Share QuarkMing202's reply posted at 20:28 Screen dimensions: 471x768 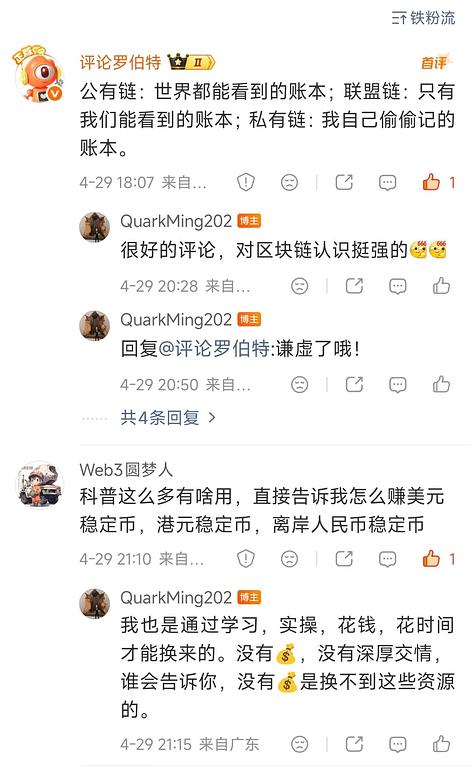[354, 286]
